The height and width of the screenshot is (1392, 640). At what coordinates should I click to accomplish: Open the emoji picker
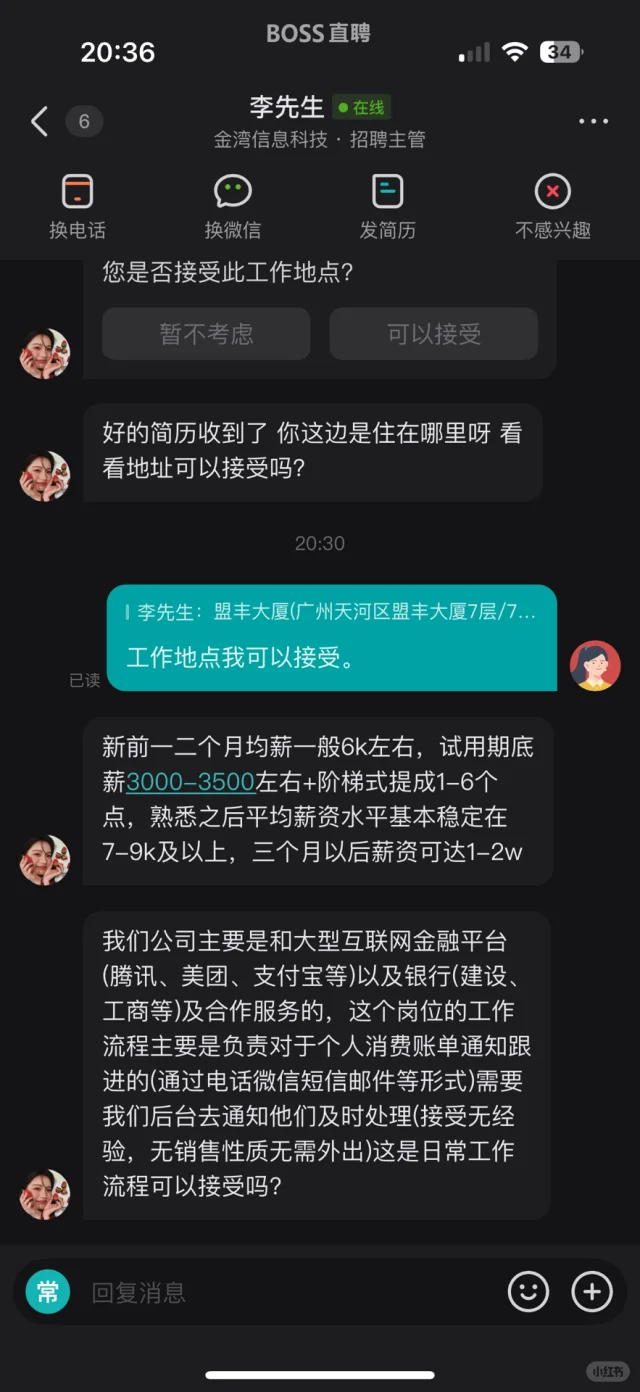[x=528, y=1292]
